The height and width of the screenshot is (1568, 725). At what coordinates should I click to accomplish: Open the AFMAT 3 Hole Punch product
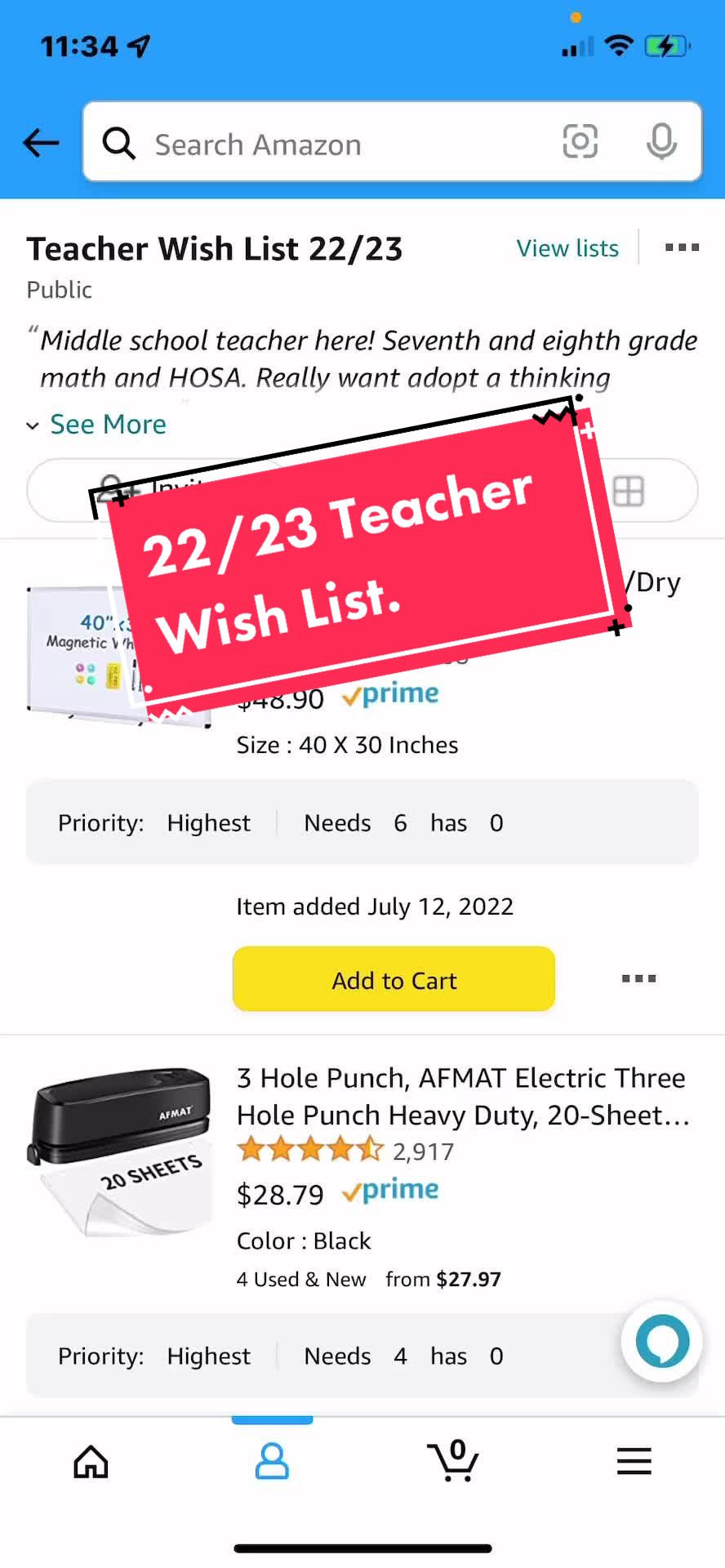[462, 1096]
